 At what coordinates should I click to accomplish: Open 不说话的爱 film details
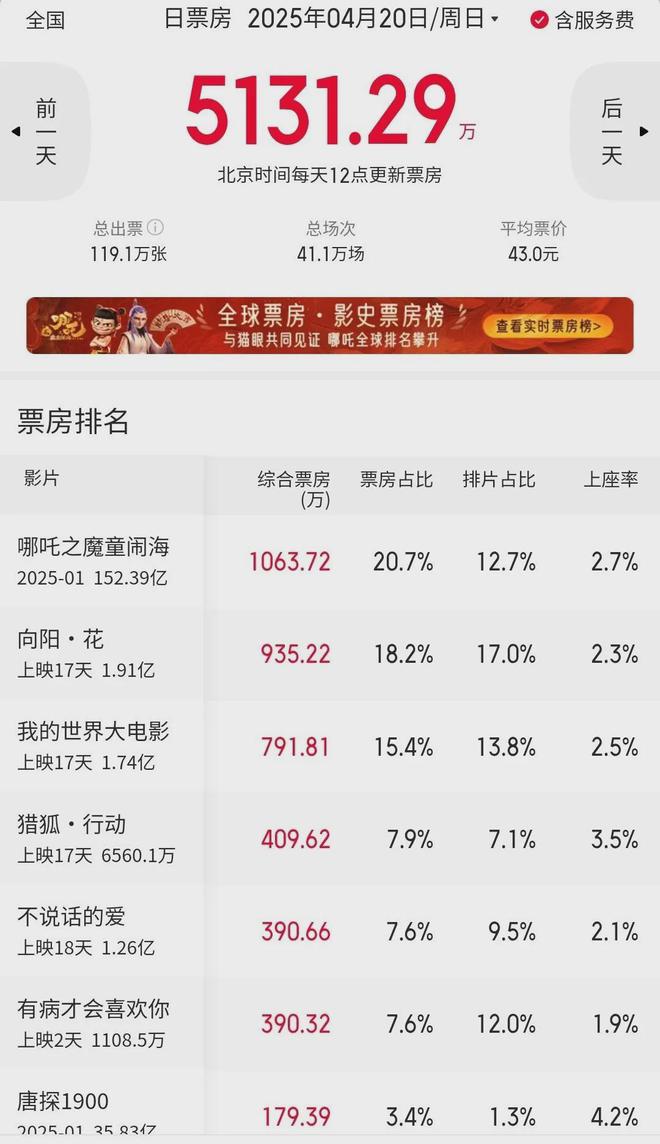click(330, 932)
